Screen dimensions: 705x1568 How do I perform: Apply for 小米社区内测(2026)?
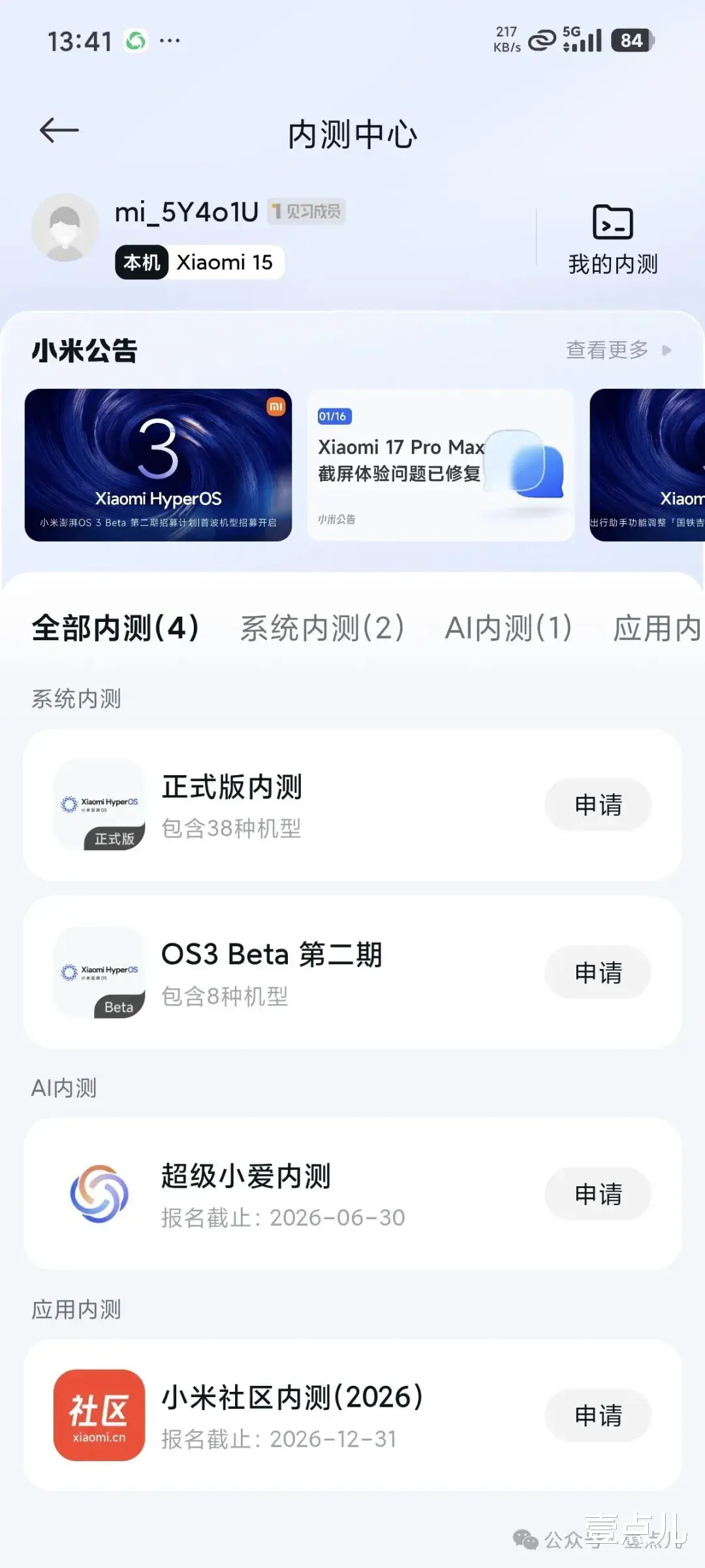pyautogui.click(x=598, y=1415)
